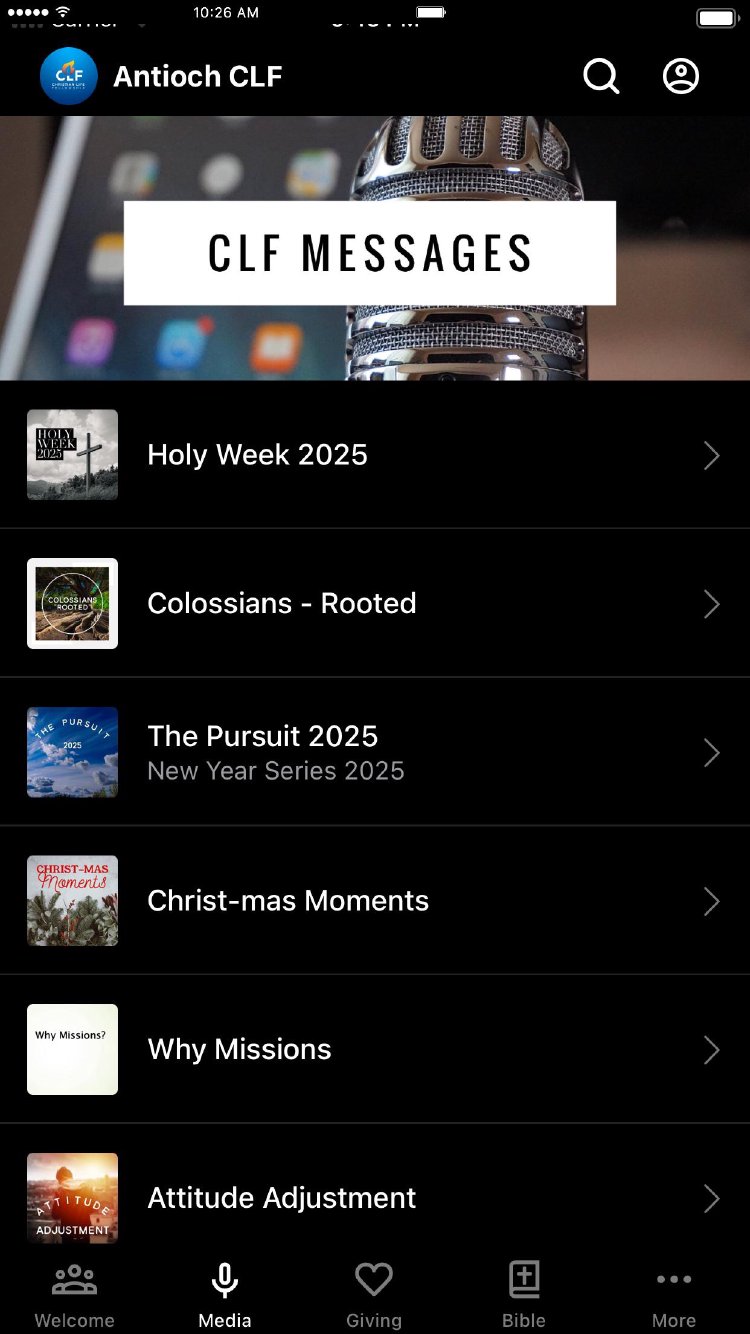Open the Holy Week 2025 series
The image size is (750, 1334).
tap(374, 455)
